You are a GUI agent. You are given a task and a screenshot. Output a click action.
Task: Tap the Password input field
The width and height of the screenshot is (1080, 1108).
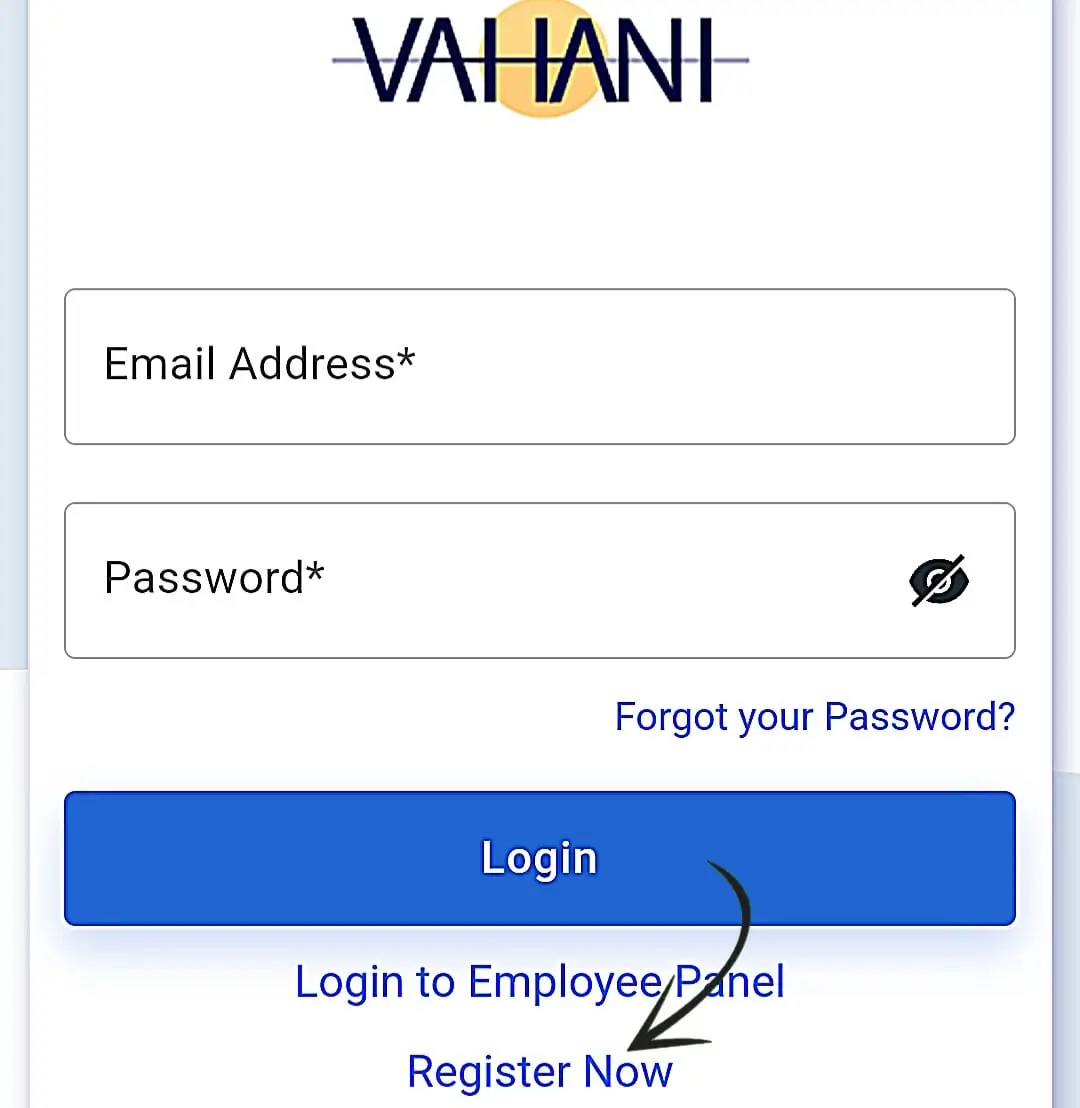tap(480, 580)
